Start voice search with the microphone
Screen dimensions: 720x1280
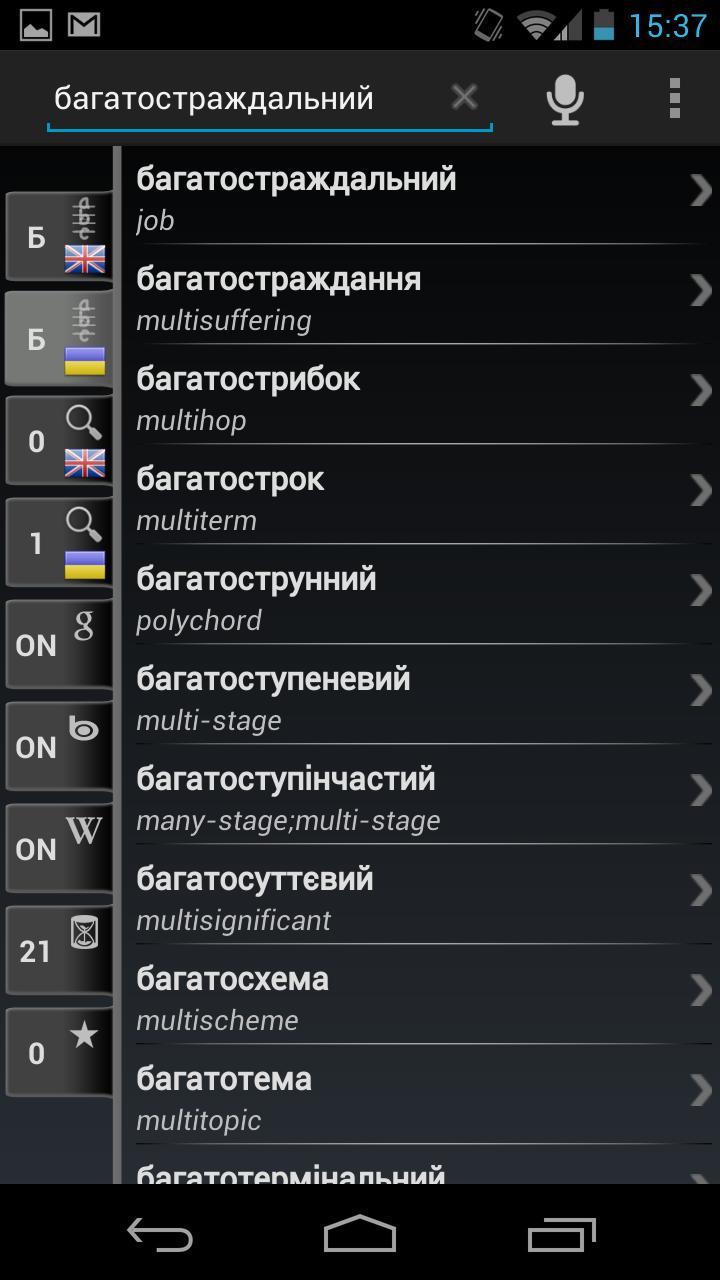(565, 99)
